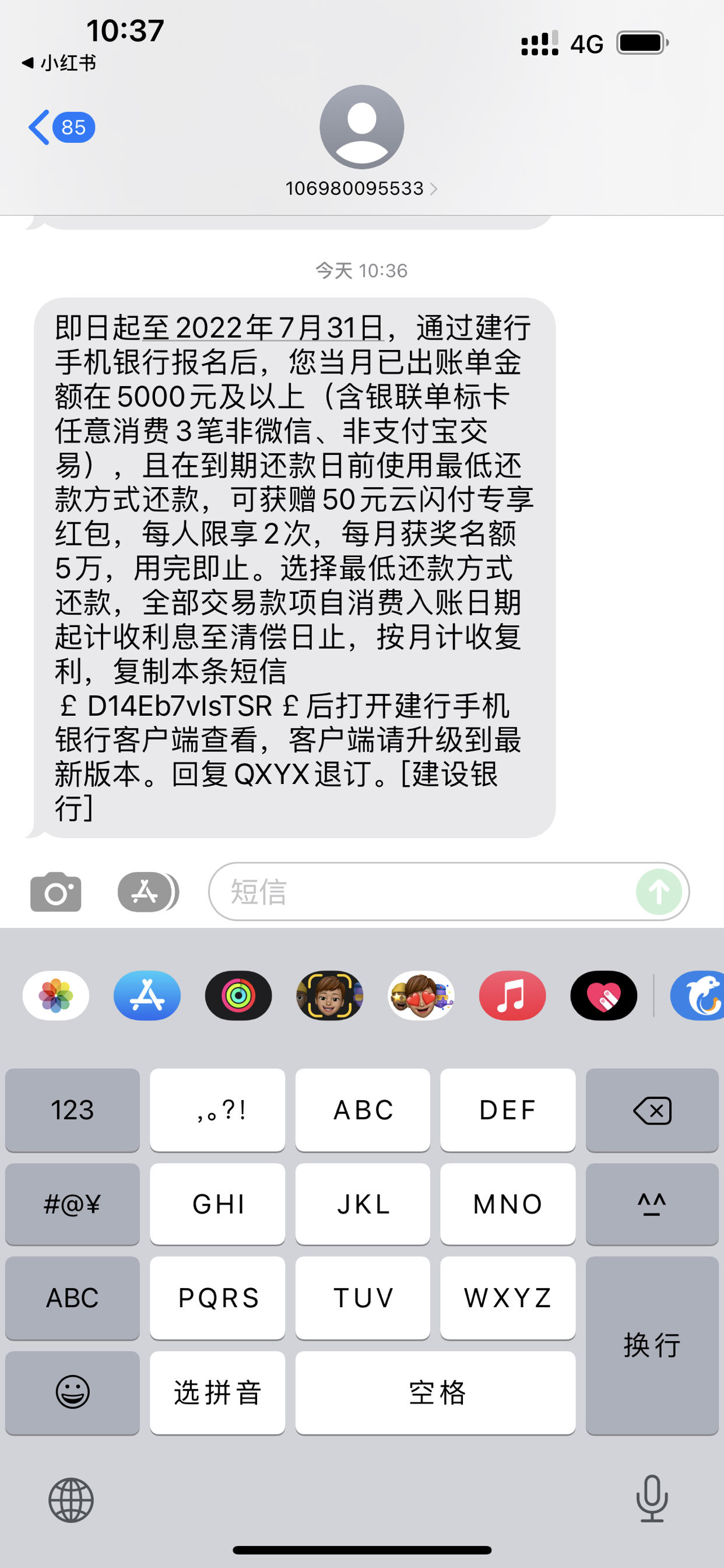Open the Music app in app strip
The width and height of the screenshot is (724, 1568).
[x=512, y=996]
